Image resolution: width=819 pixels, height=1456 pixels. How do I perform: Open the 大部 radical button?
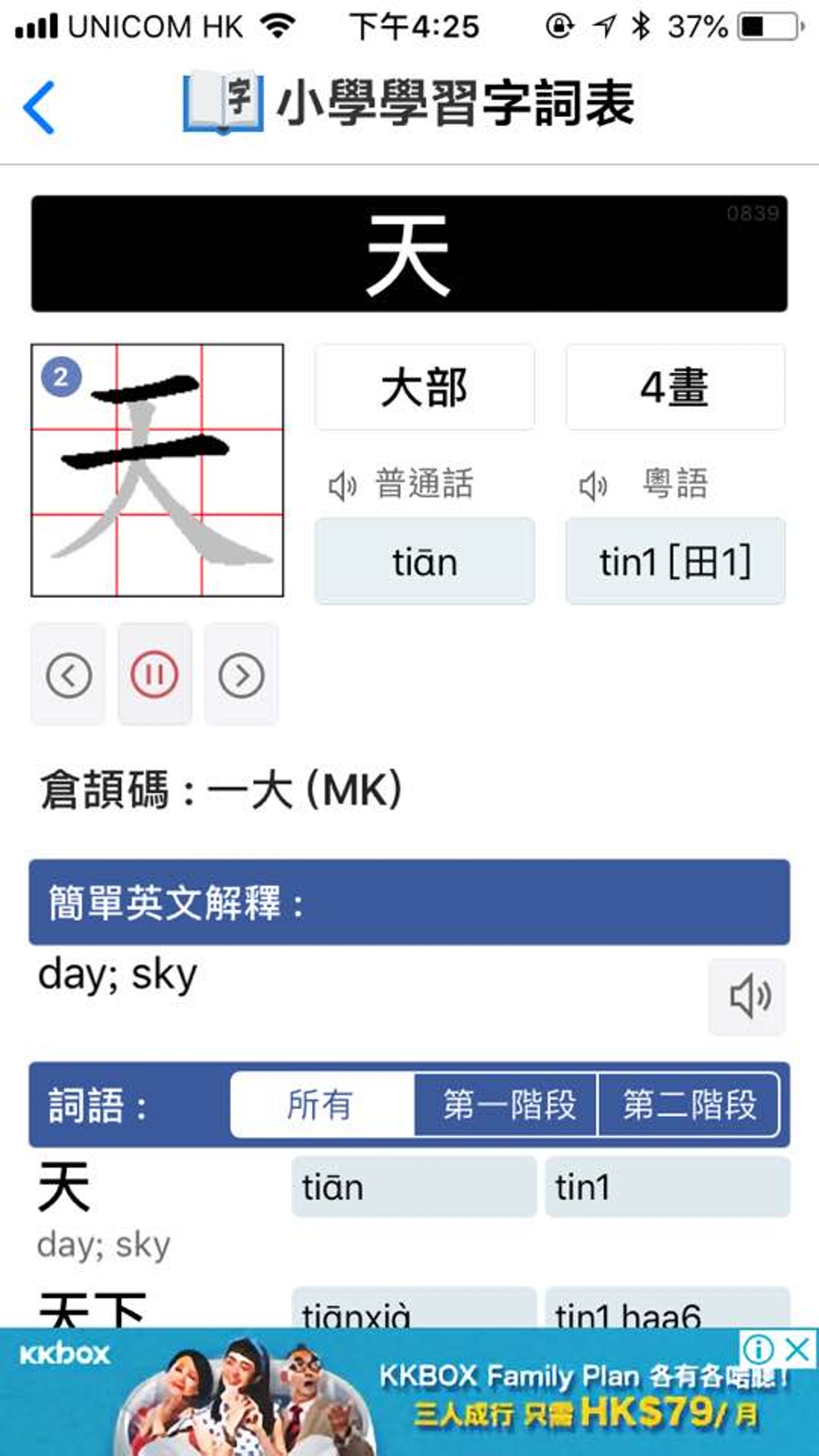(425, 388)
